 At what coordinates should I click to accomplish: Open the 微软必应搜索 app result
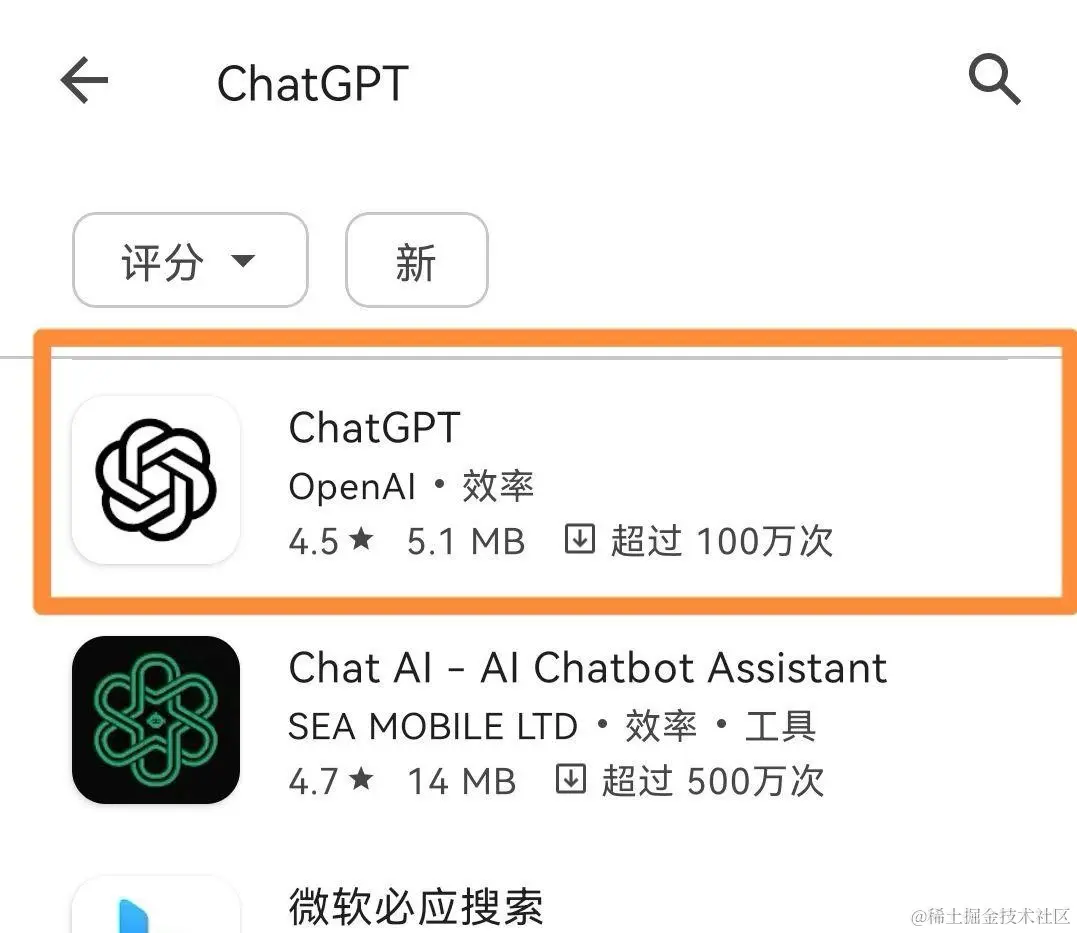(416, 905)
